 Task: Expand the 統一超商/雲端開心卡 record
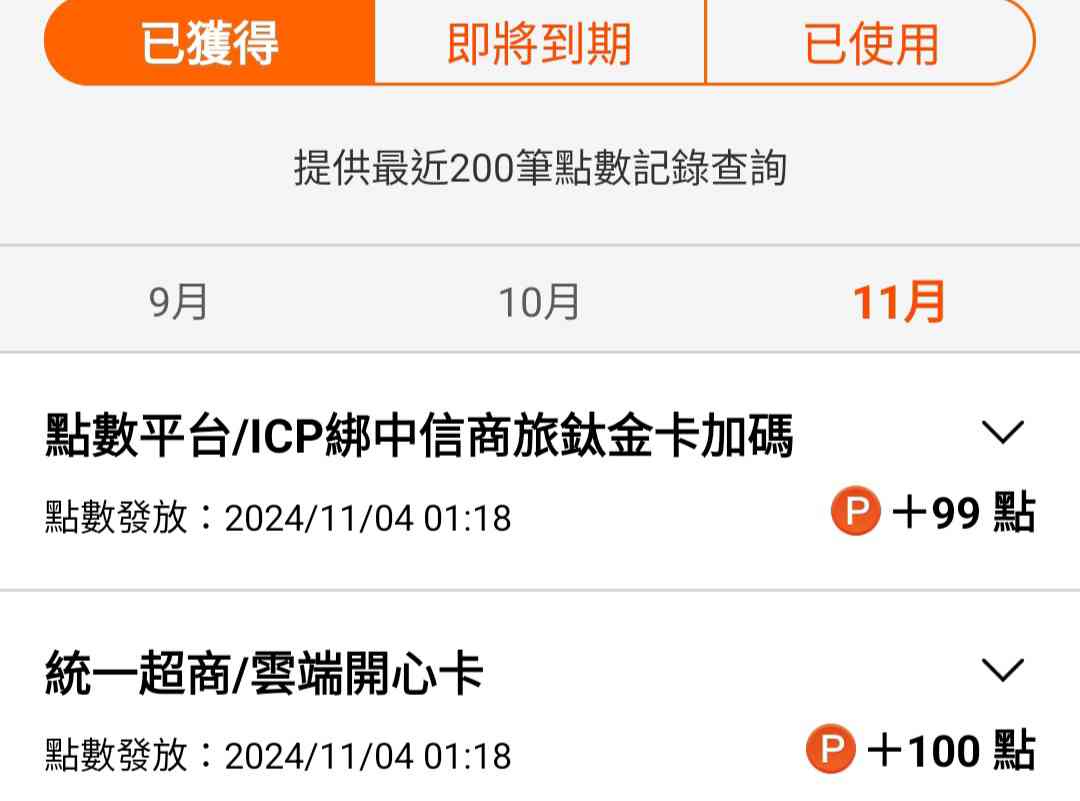pos(1003,670)
